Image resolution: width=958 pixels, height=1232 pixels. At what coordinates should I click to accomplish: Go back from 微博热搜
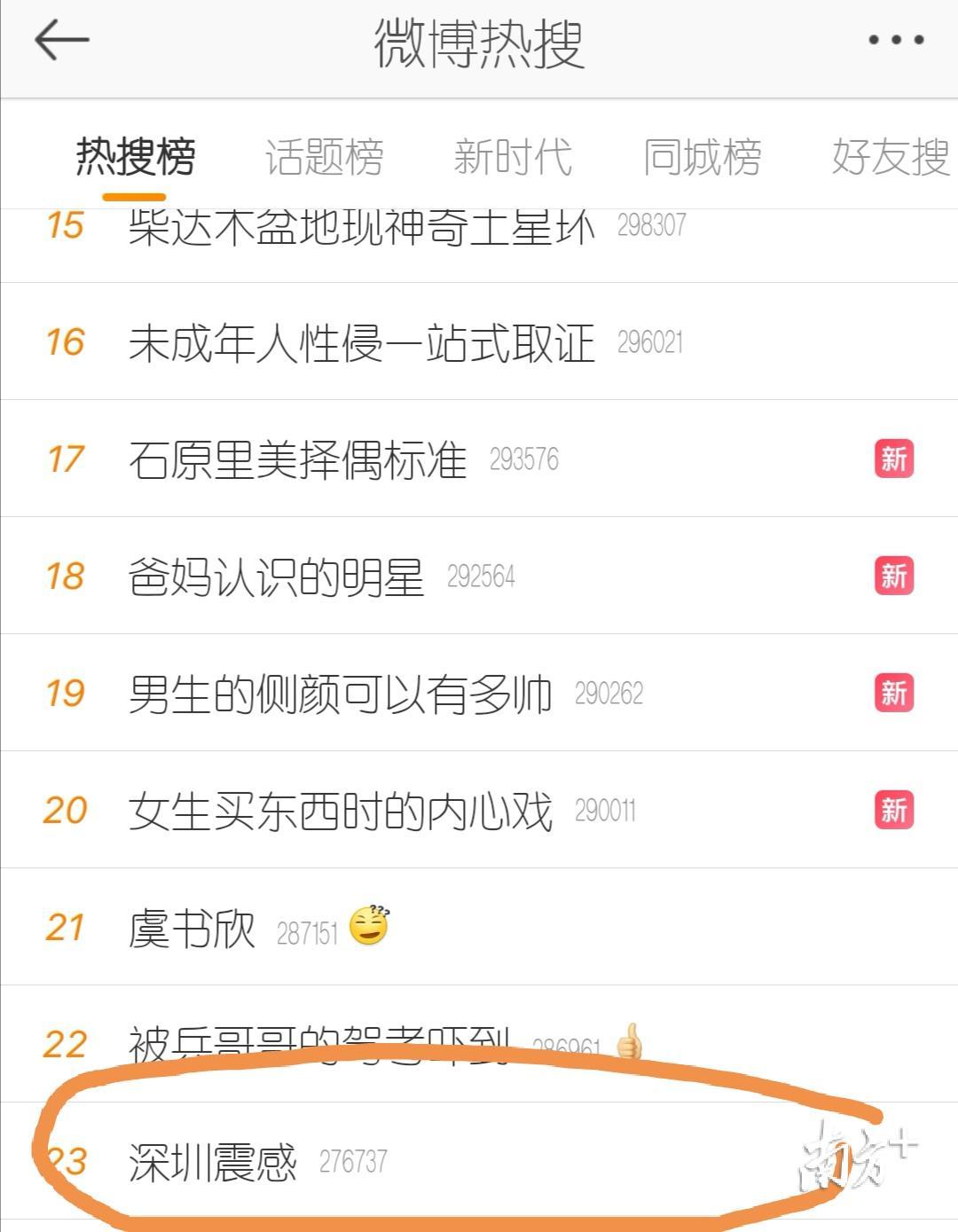pyautogui.click(x=61, y=41)
